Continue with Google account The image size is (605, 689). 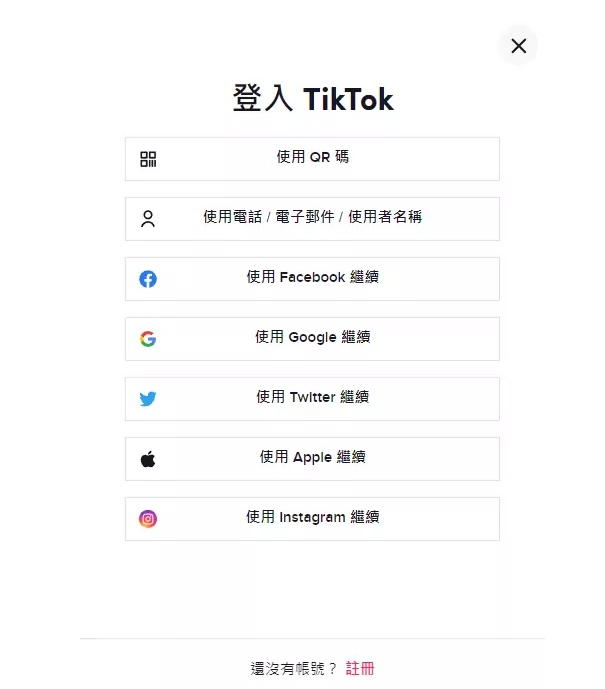click(312, 338)
